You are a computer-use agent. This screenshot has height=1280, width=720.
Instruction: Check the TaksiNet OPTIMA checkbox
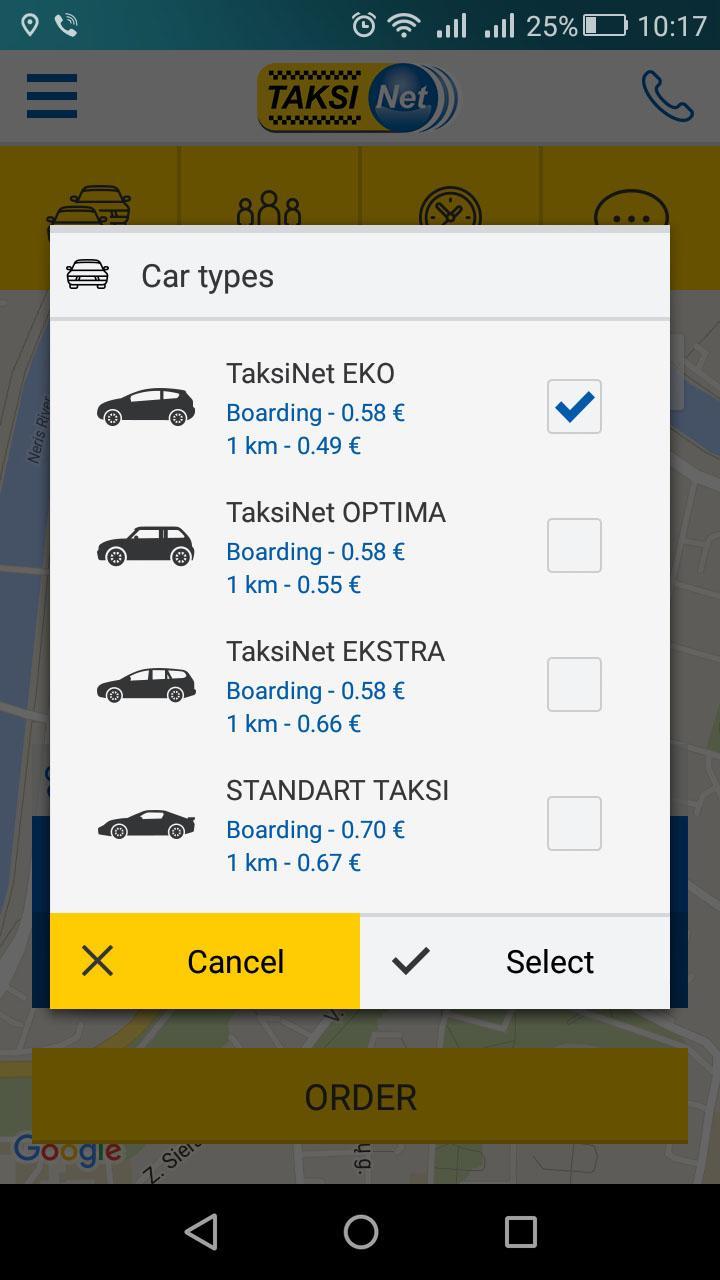(x=573, y=545)
